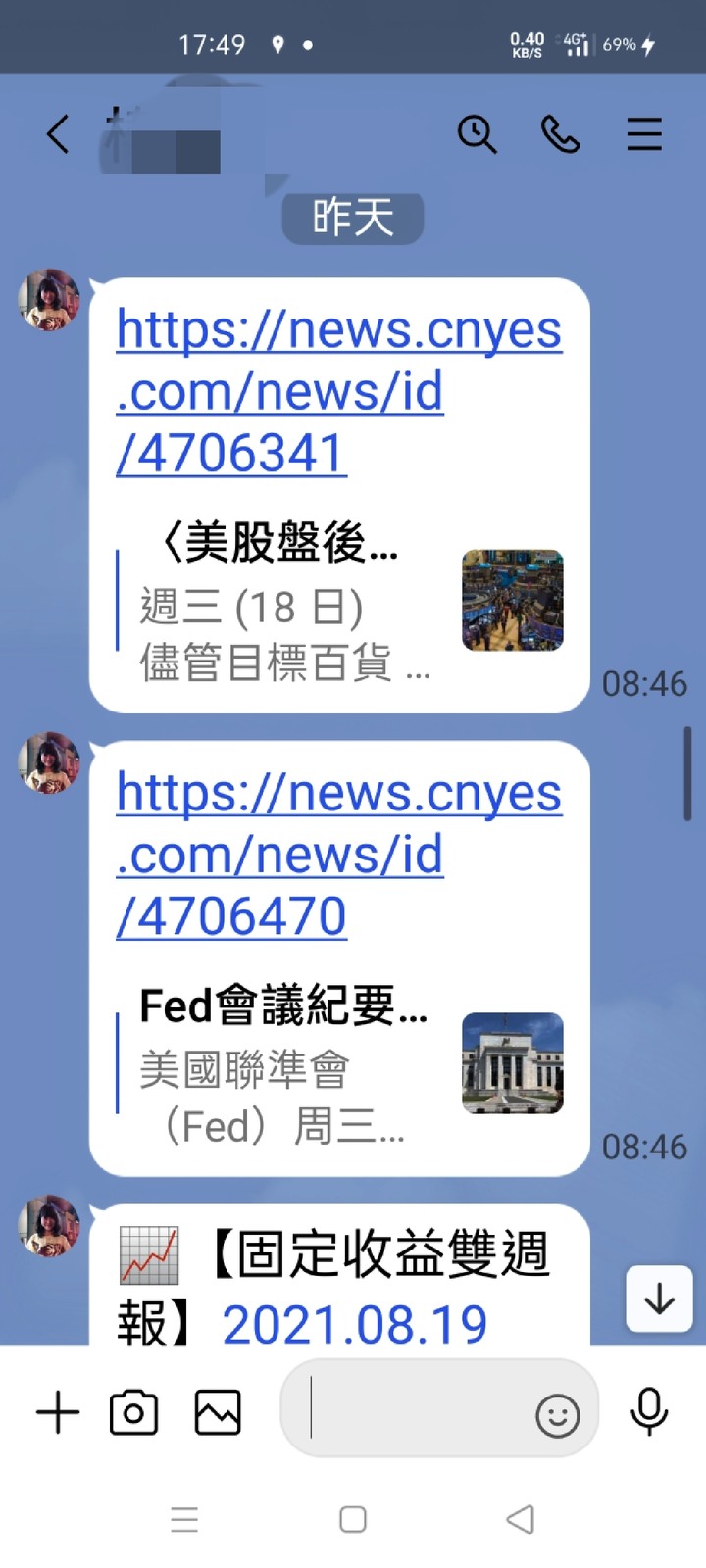Tap the system home button
The width and height of the screenshot is (706, 1568).
pos(353,1520)
